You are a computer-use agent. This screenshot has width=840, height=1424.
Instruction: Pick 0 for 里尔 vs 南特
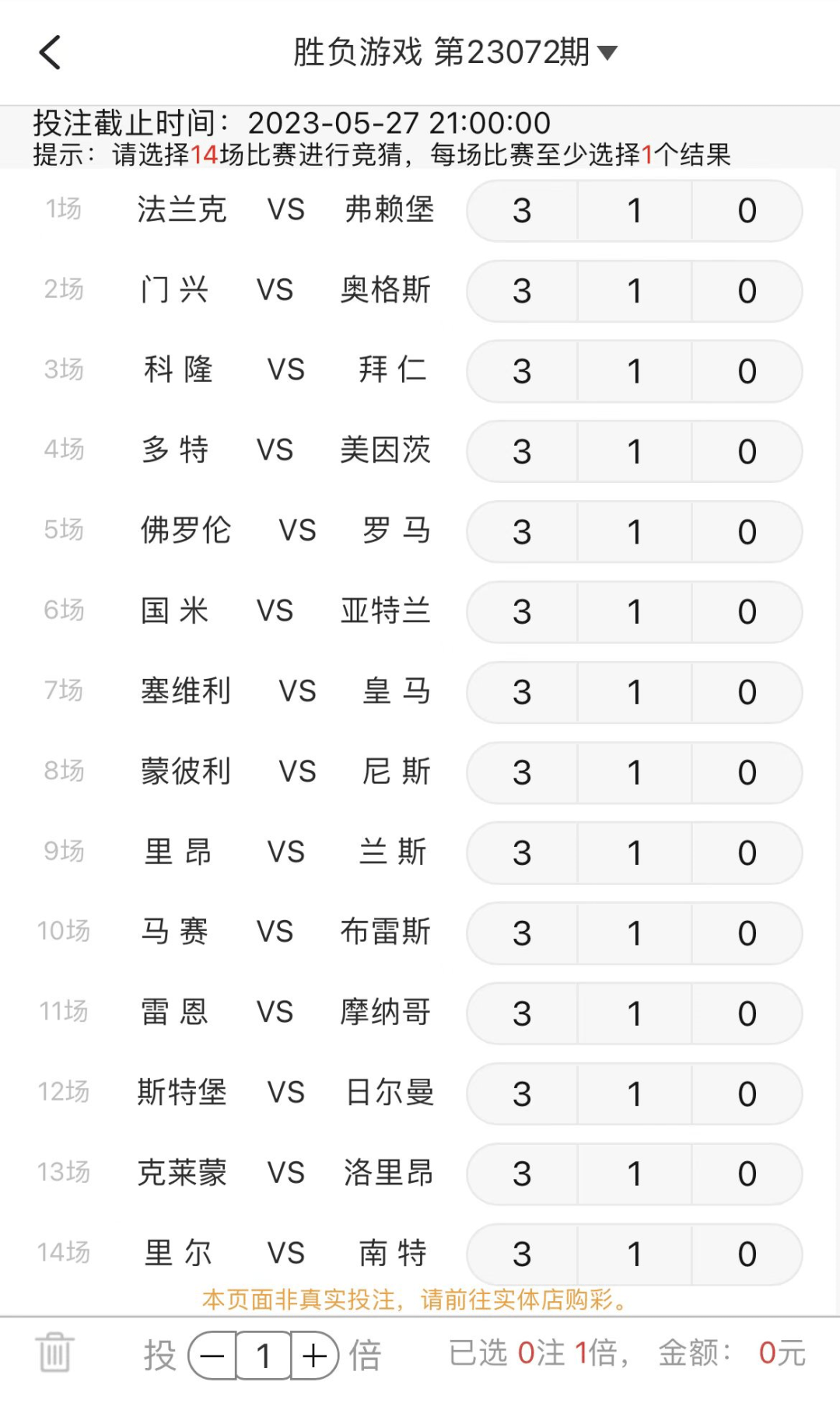[x=747, y=1254]
